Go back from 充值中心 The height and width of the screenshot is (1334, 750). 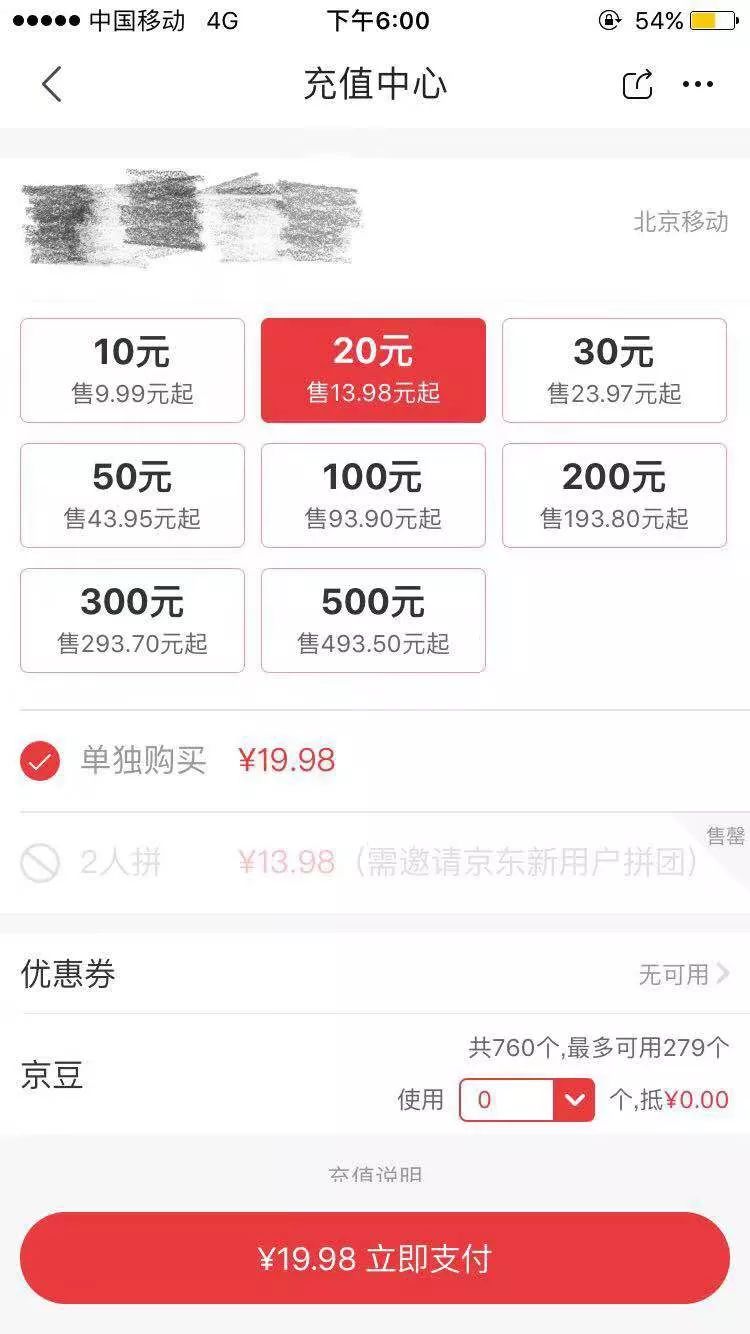click(x=52, y=85)
